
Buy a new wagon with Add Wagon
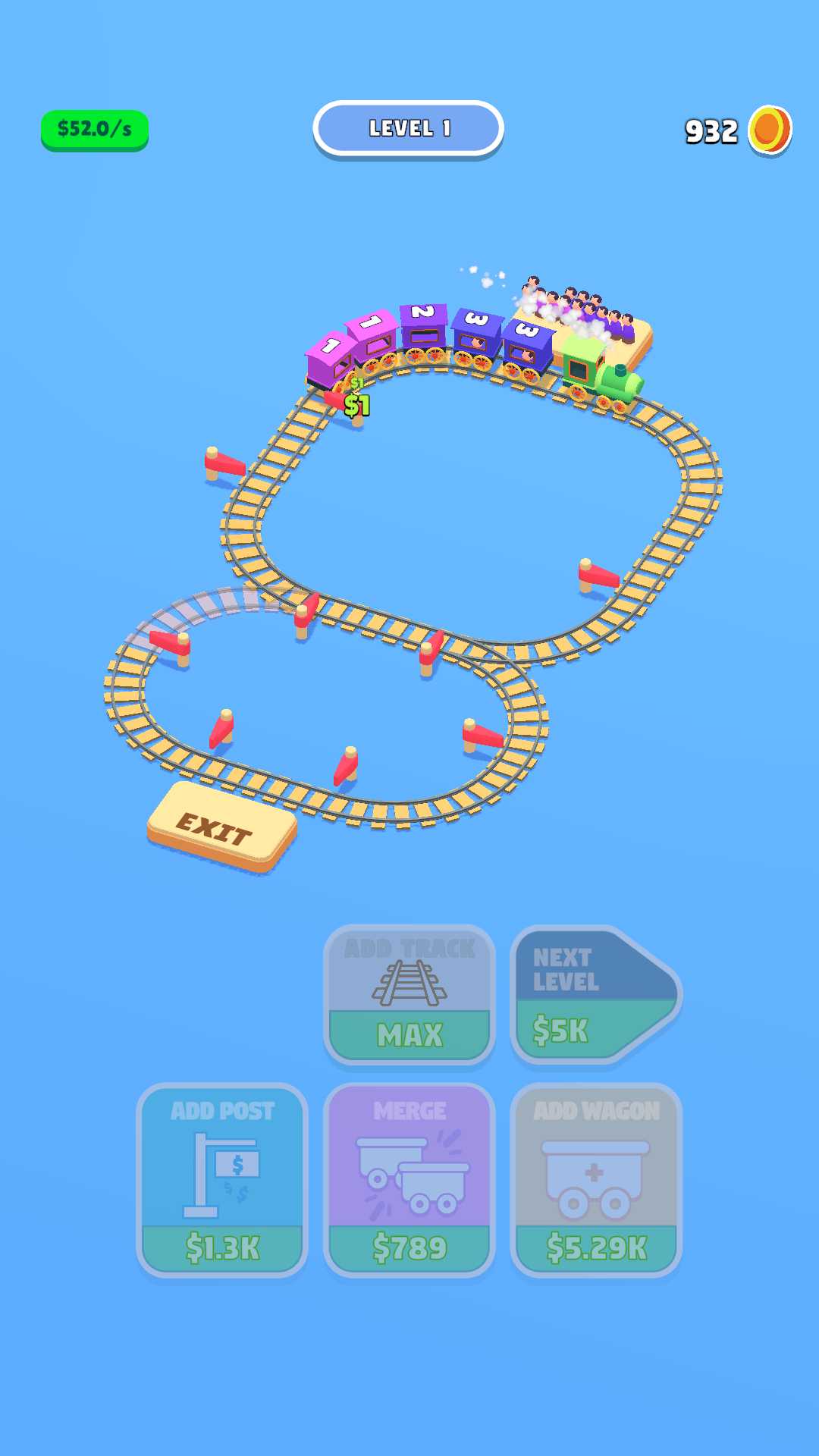597,1180
